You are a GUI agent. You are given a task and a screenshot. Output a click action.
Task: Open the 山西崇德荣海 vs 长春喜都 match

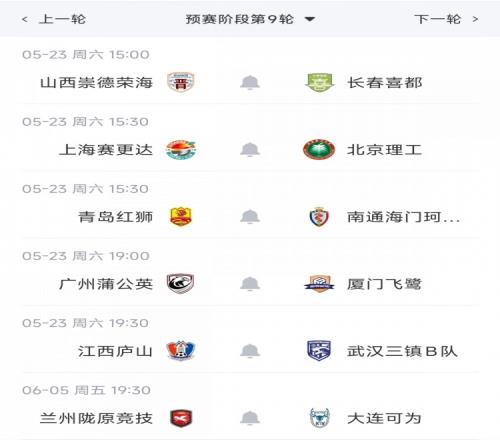click(250, 71)
